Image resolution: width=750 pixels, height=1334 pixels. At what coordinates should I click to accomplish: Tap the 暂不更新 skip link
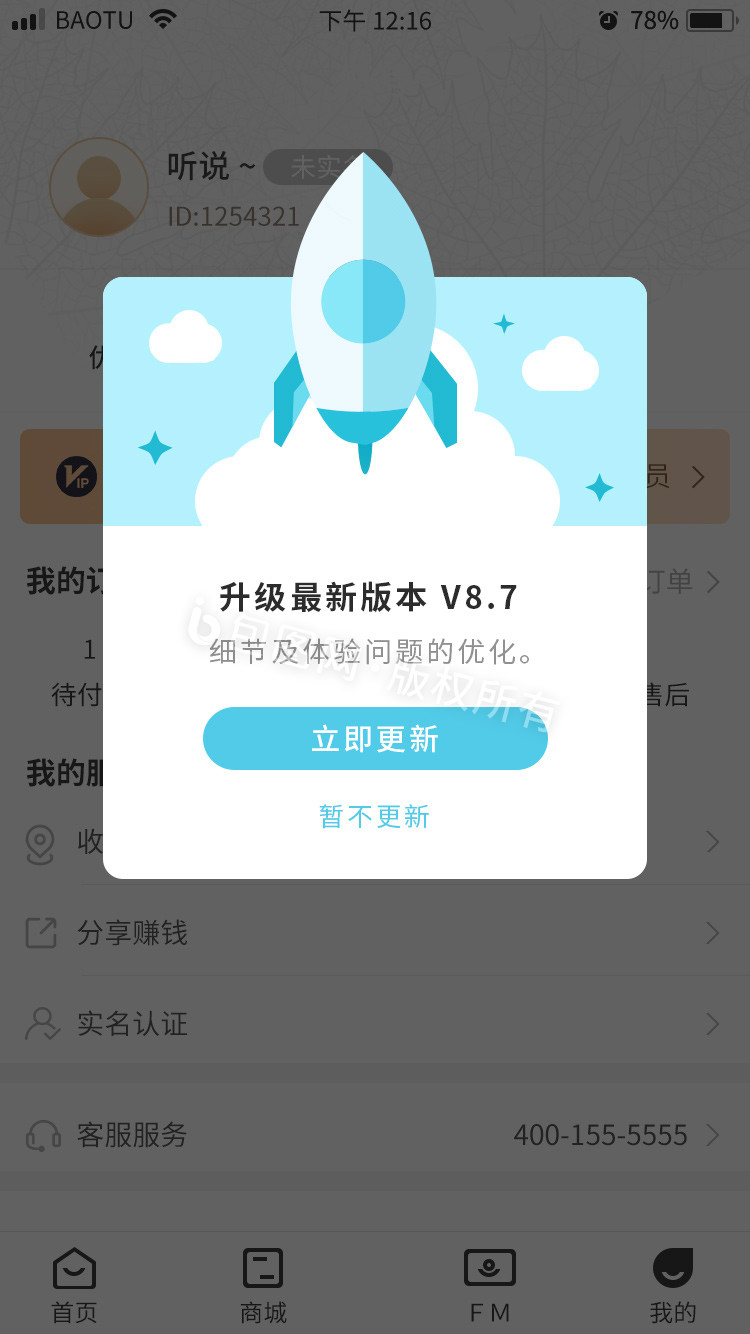(x=375, y=817)
